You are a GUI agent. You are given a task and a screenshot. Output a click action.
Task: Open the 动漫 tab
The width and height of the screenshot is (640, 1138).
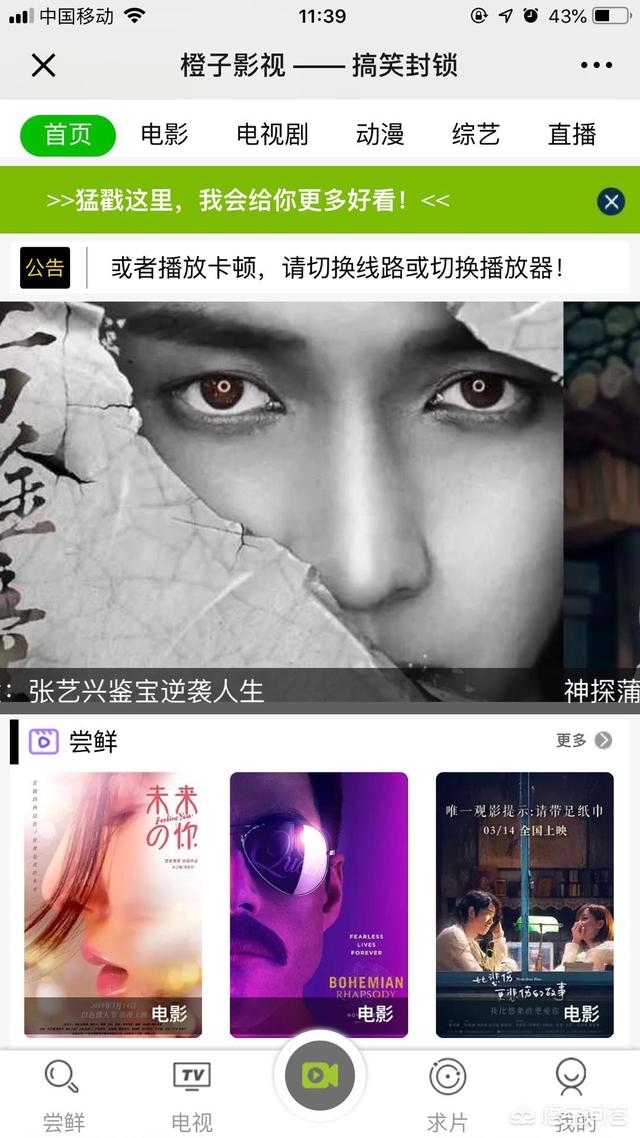click(x=380, y=135)
